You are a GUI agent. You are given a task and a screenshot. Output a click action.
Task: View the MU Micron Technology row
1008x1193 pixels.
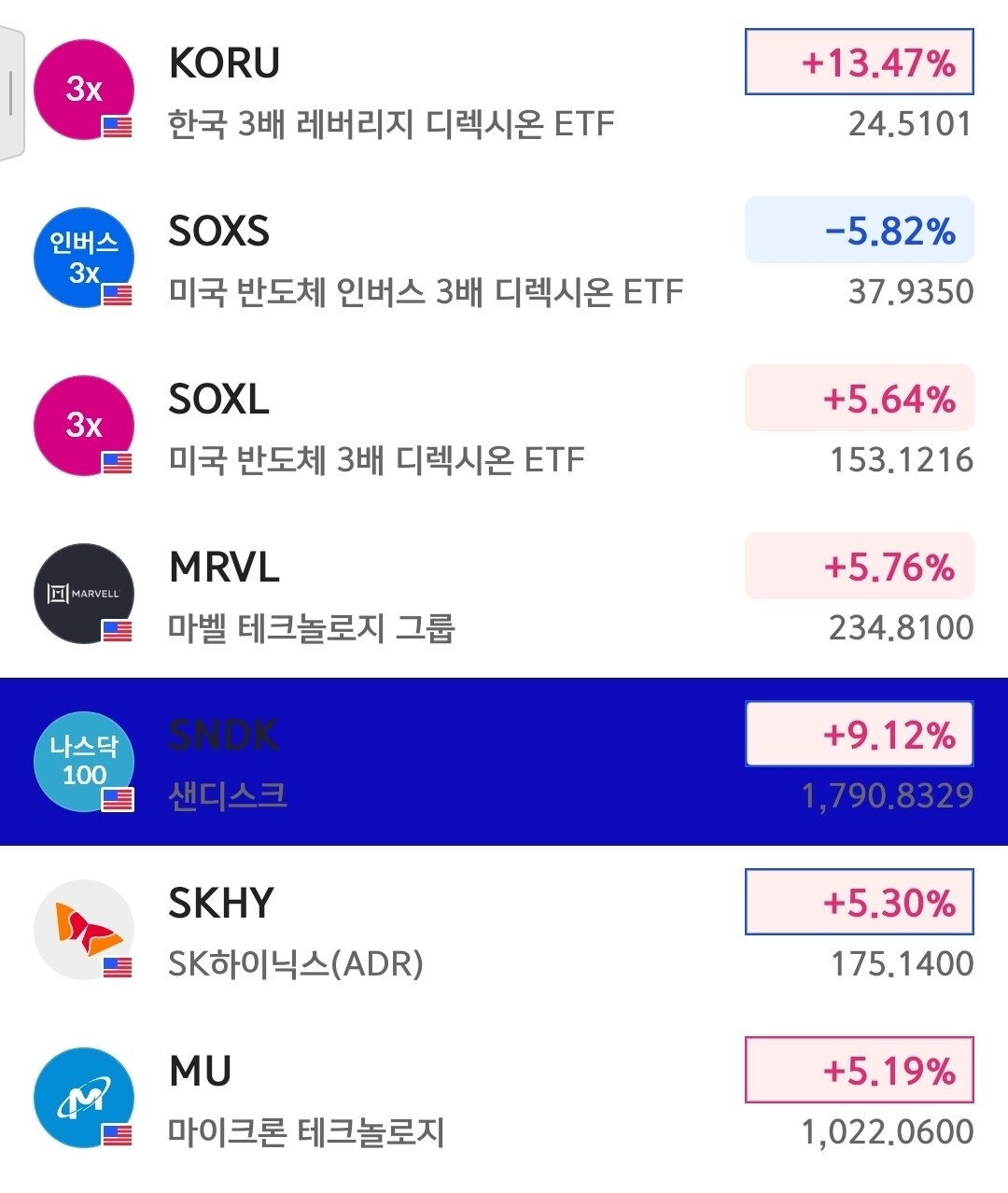(x=504, y=1098)
